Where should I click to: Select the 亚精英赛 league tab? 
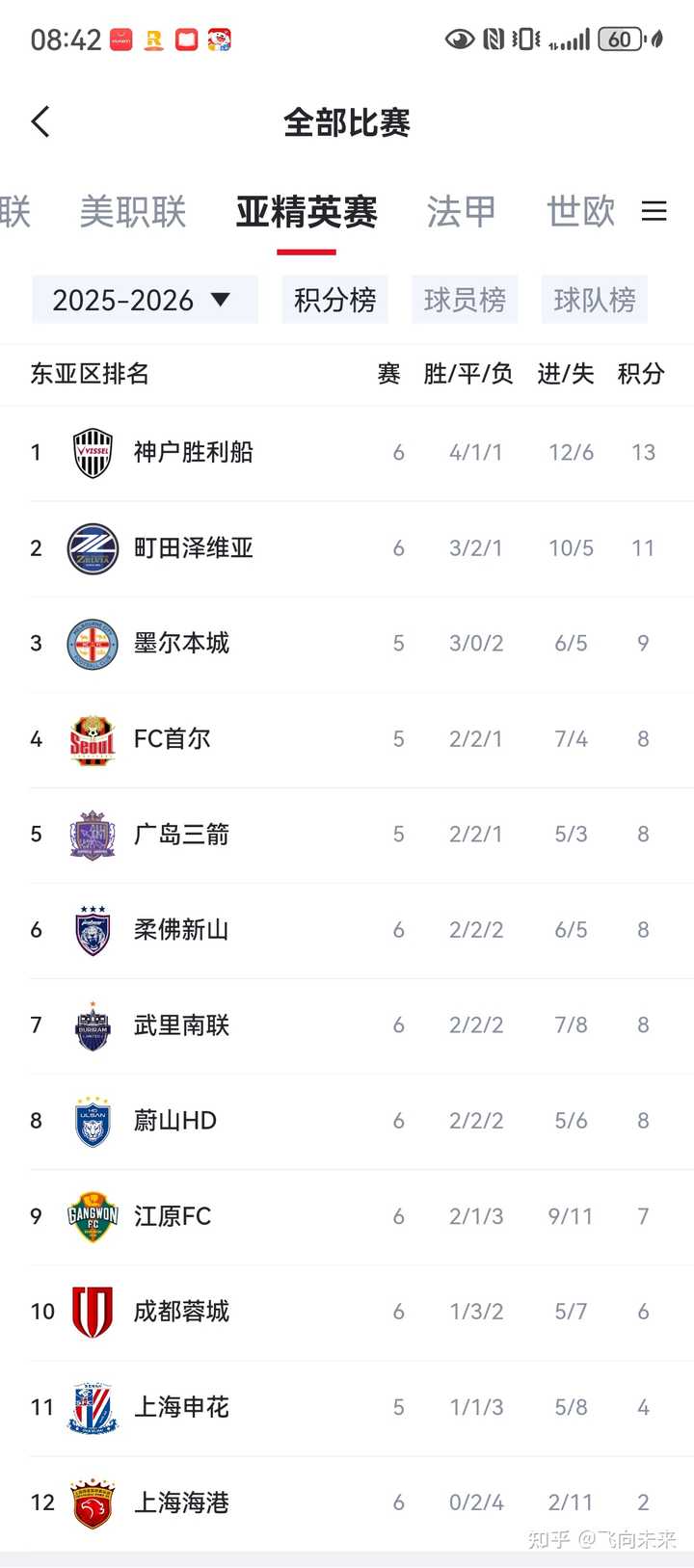point(307,212)
